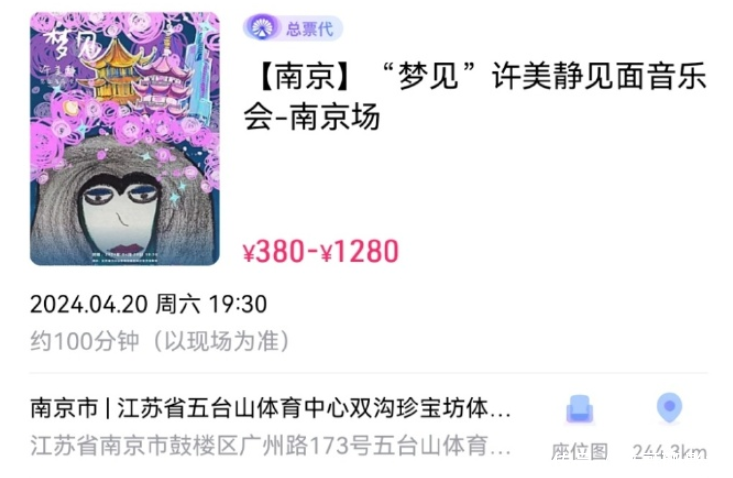Enlarge the 梦见 concert poster
The image size is (733, 478).
(x=125, y=139)
